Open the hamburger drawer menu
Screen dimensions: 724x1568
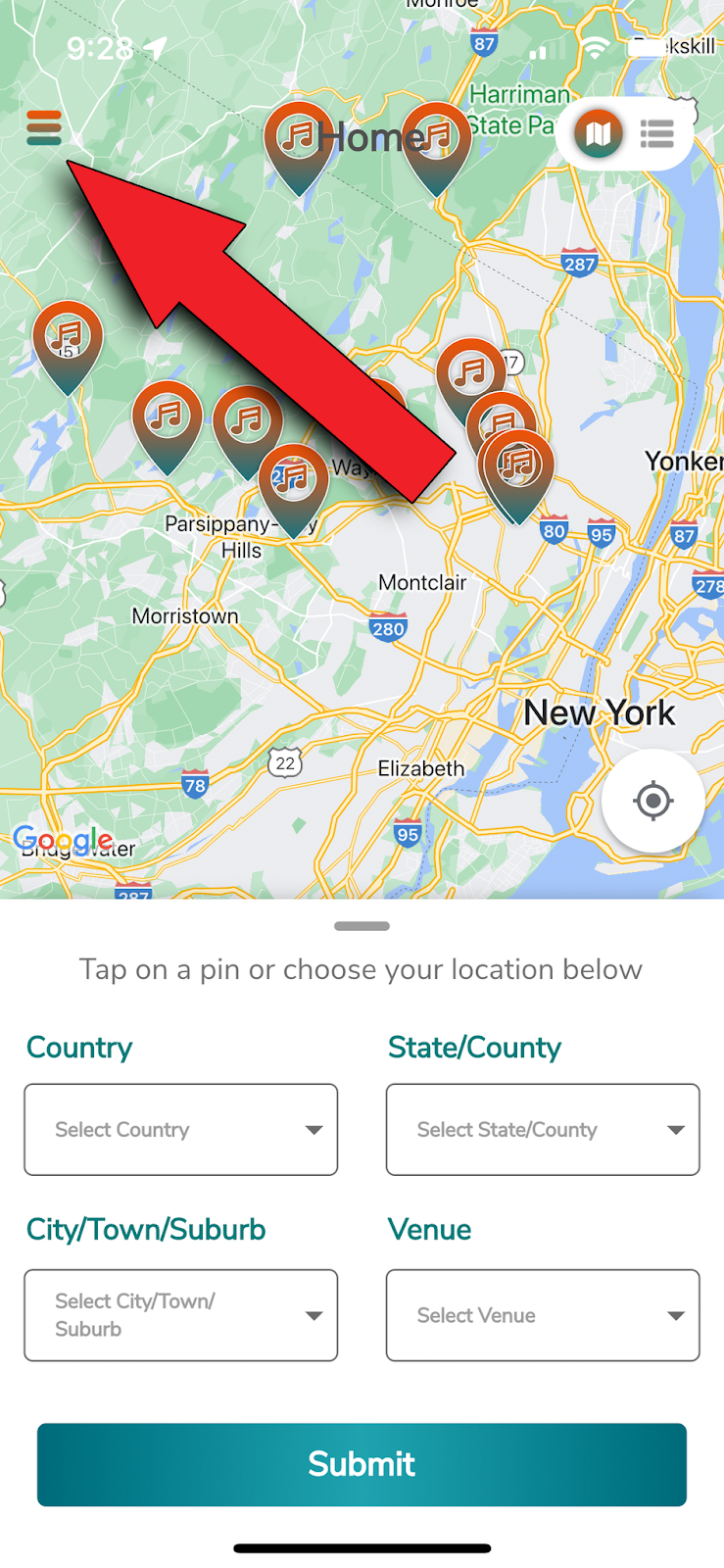(x=44, y=128)
